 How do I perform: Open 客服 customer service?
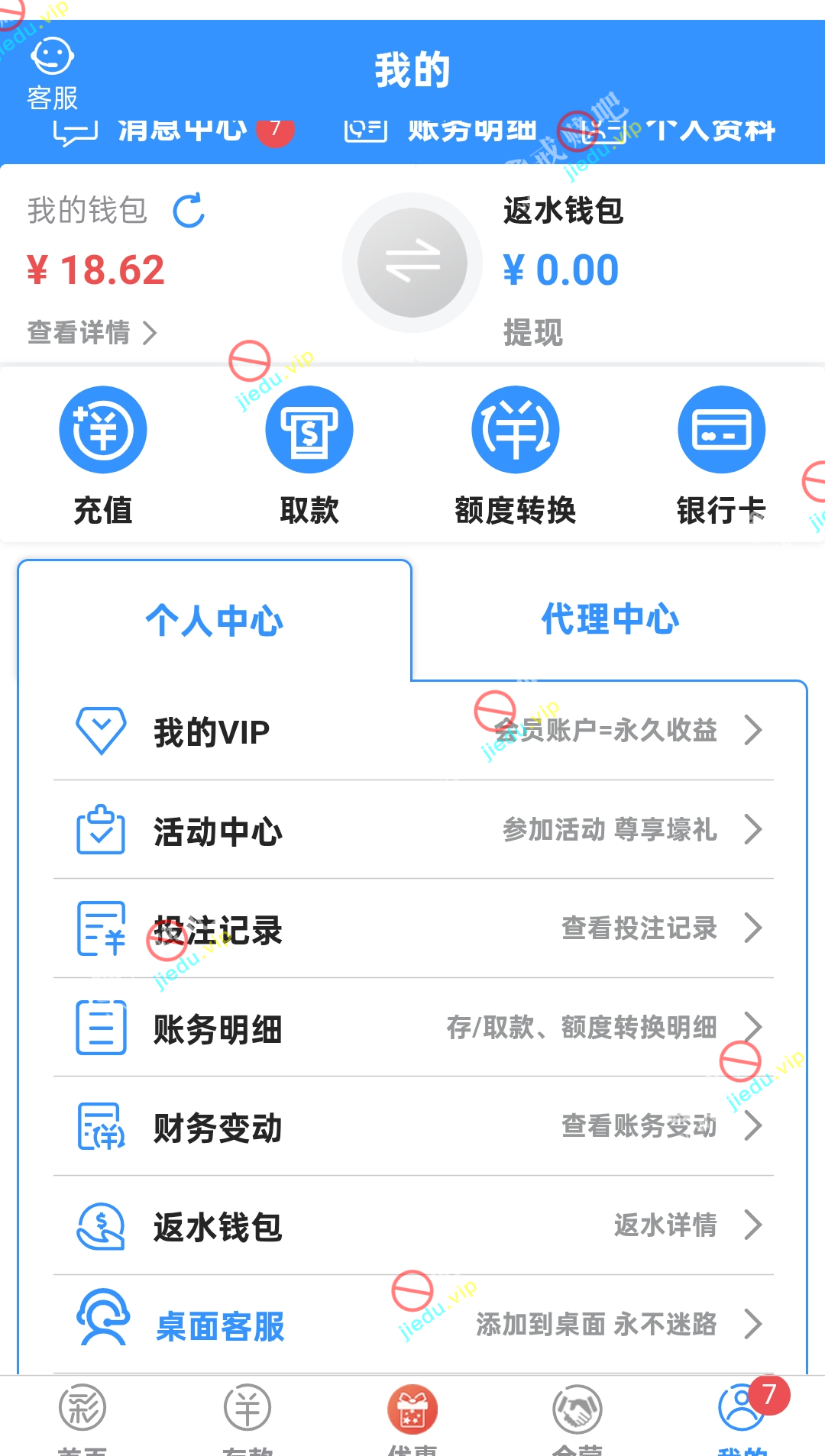52,75
